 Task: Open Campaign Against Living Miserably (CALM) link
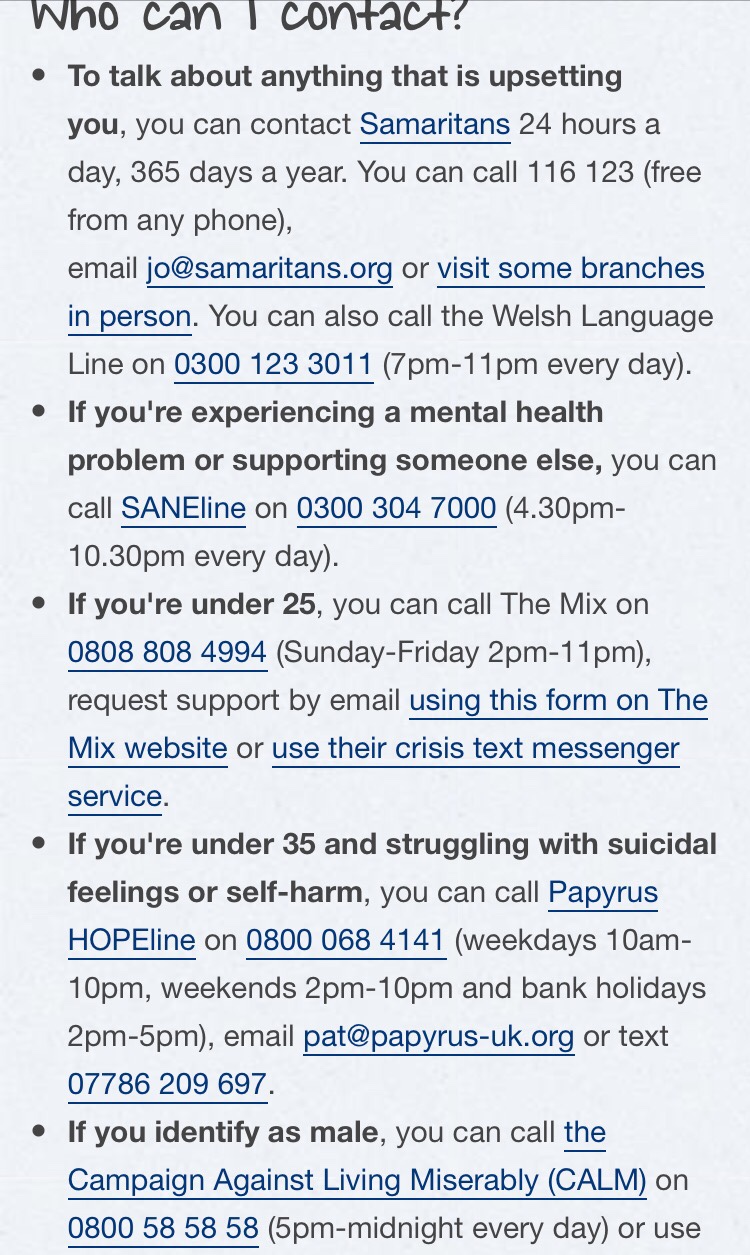[357, 1181]
